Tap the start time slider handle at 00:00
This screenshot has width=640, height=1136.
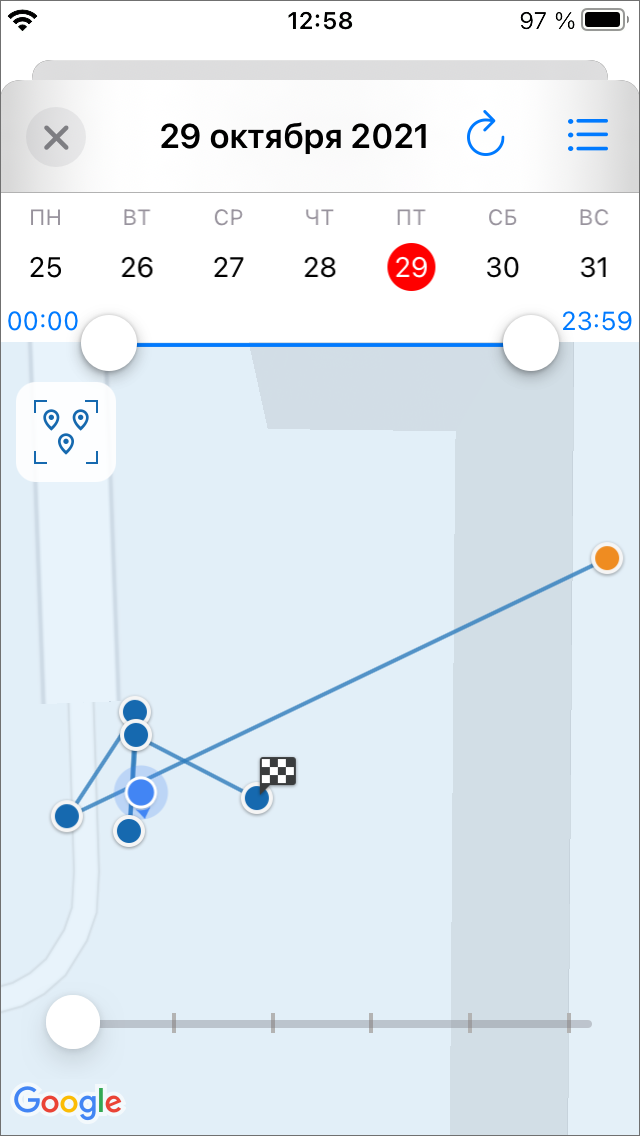(x=108, y=343)
